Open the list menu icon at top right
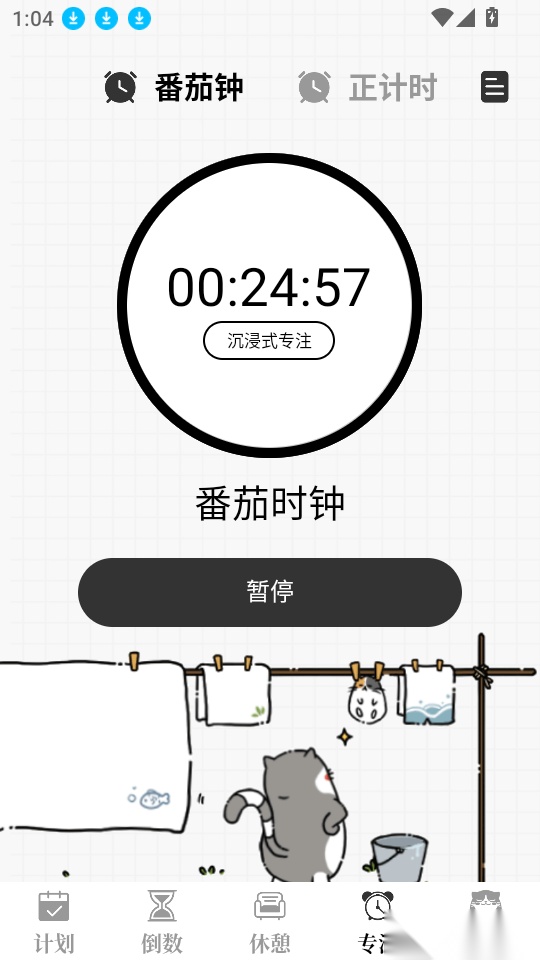This screenshot has width=540, height=960. pos(495,86)
